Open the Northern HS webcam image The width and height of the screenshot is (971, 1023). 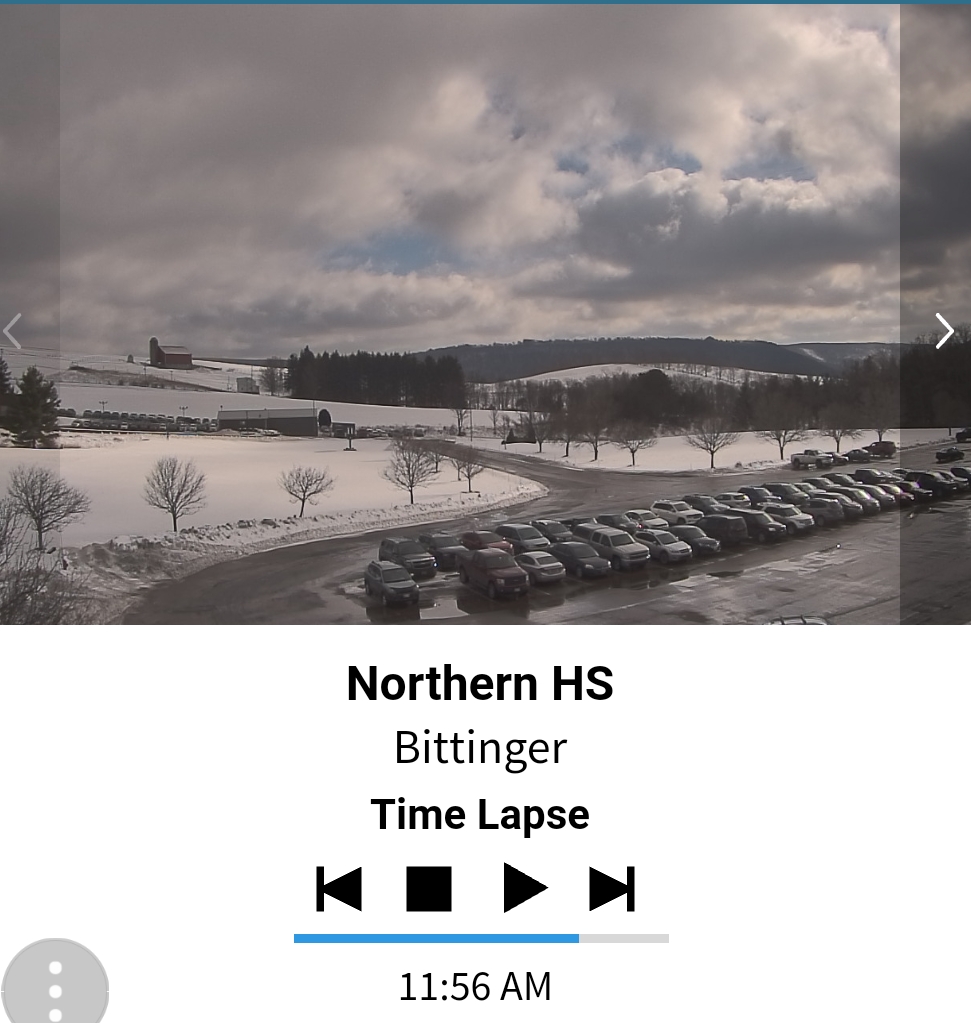click(x=480, y=314)
